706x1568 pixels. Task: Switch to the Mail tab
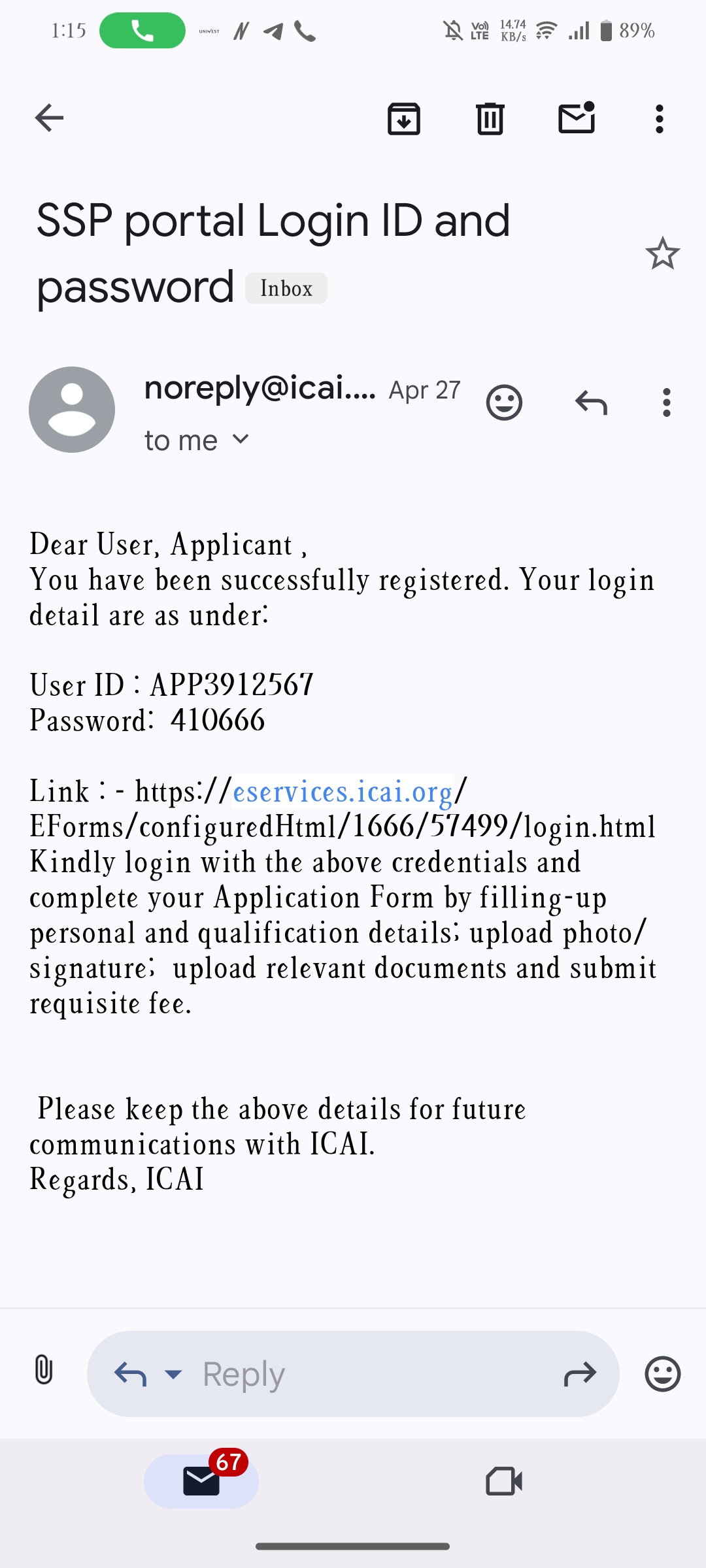coord(201,1481)
